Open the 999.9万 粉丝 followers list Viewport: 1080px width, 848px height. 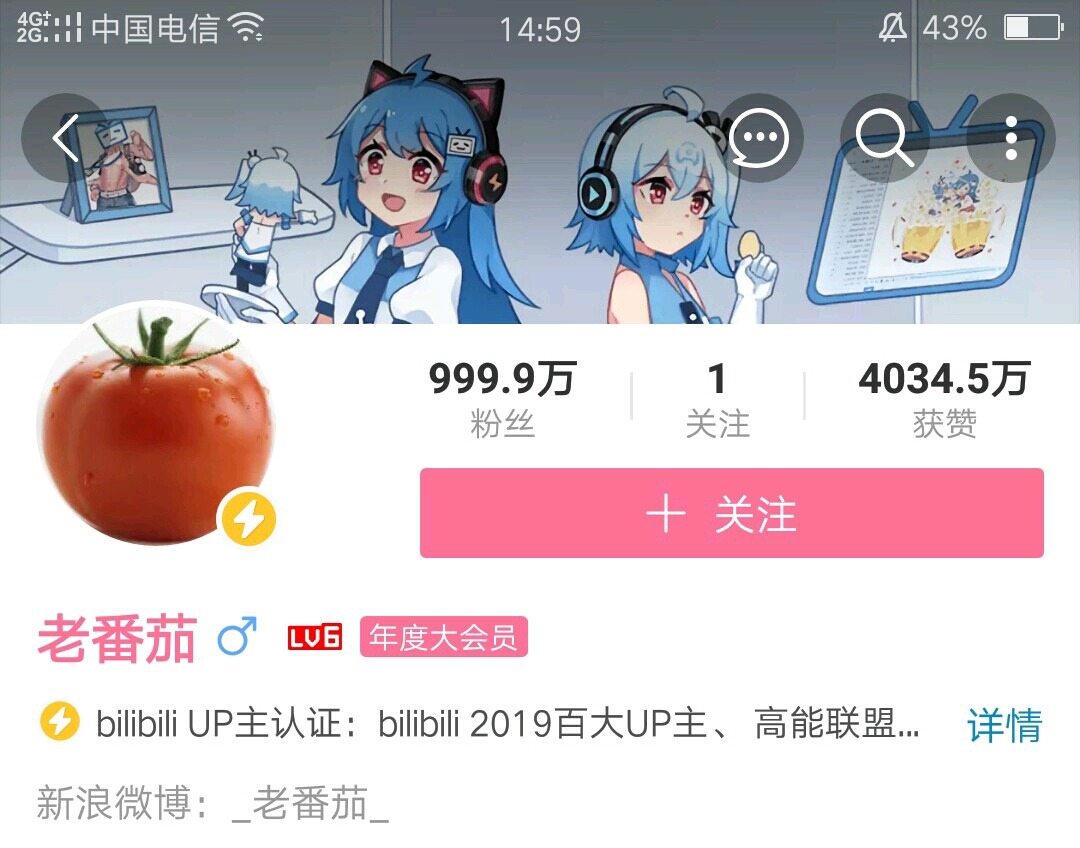coord(503,398)
